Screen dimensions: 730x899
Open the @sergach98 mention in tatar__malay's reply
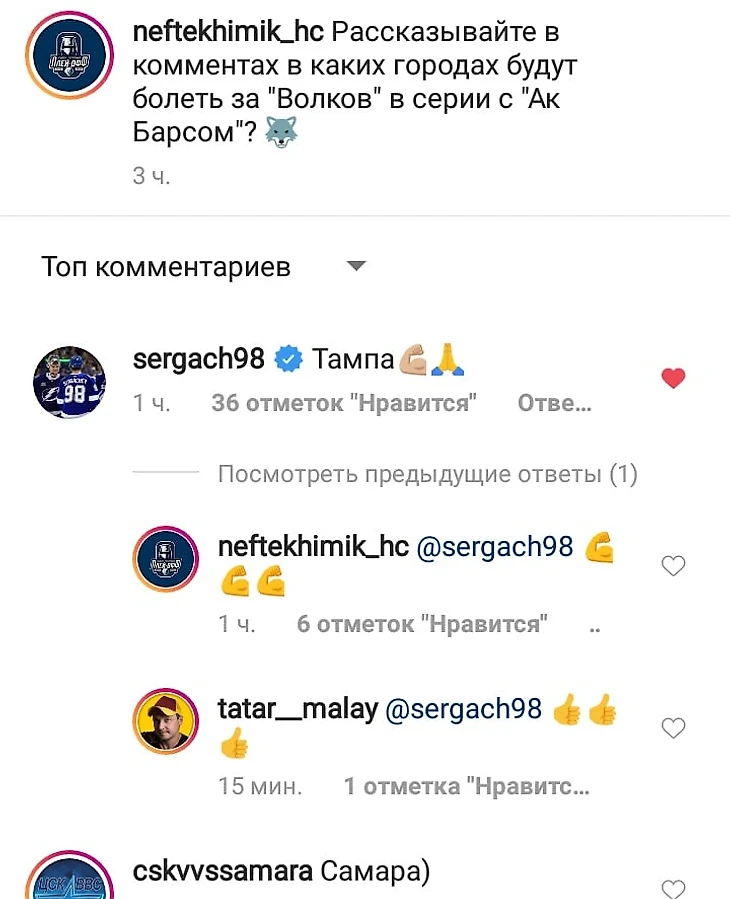click(x=463, y=710)
